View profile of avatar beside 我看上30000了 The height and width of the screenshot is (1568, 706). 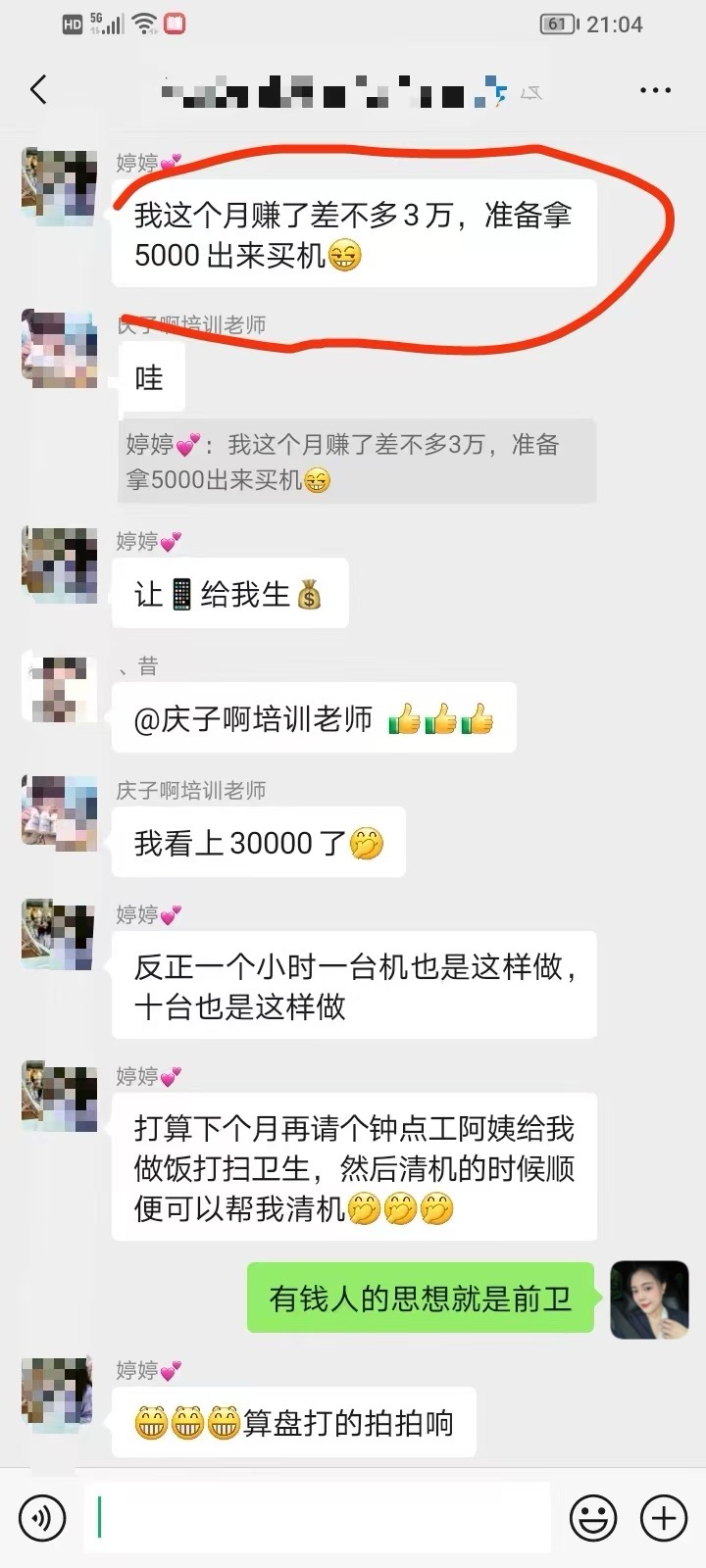coord(61,812)
